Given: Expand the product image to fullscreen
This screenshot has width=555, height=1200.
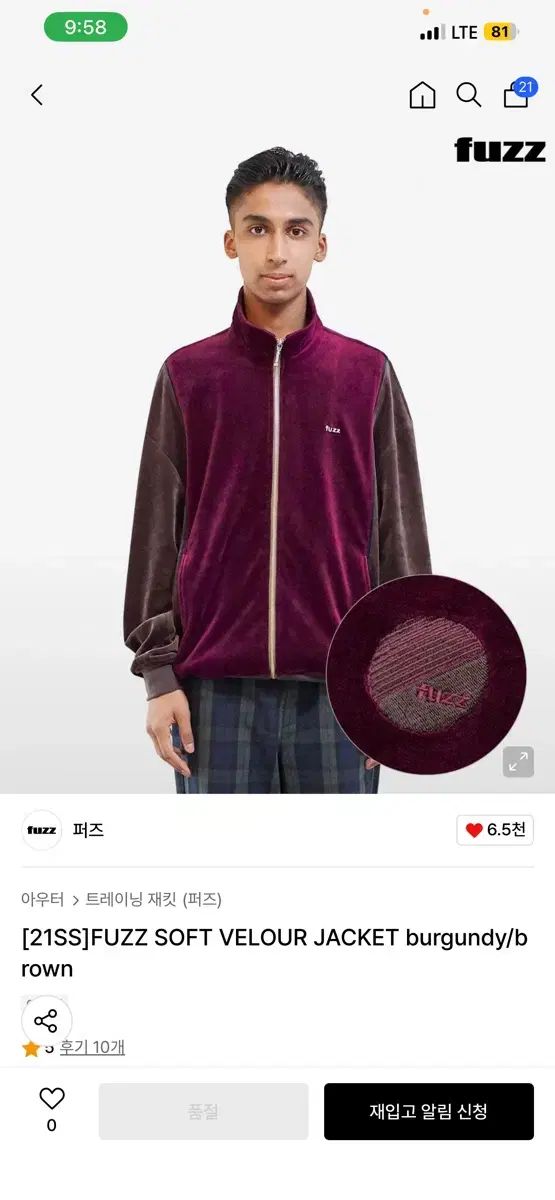Looking at the screenshot, I should pos(518,762).
